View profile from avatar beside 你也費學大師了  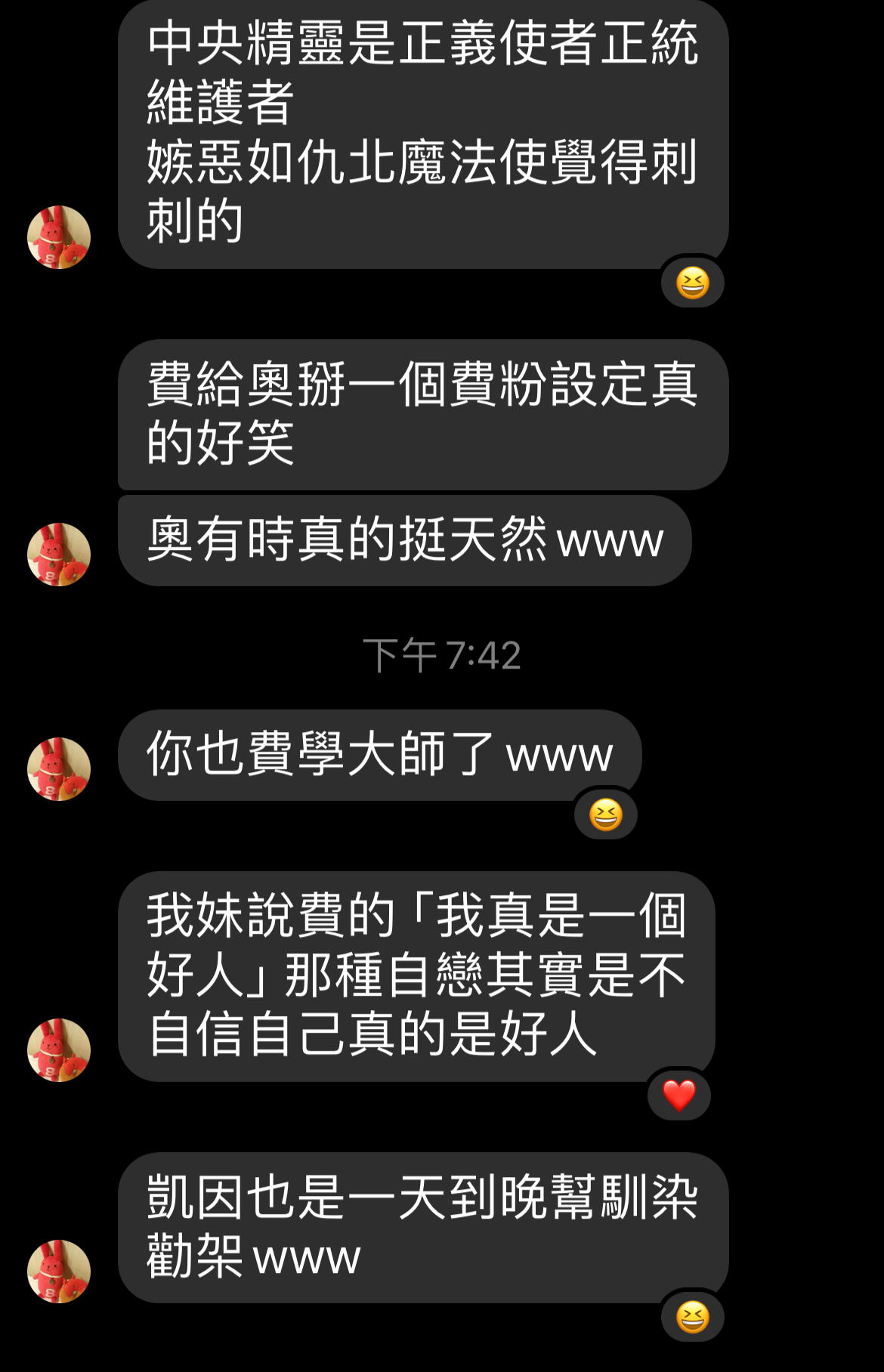pyautogui.click(x=59, y=769)
